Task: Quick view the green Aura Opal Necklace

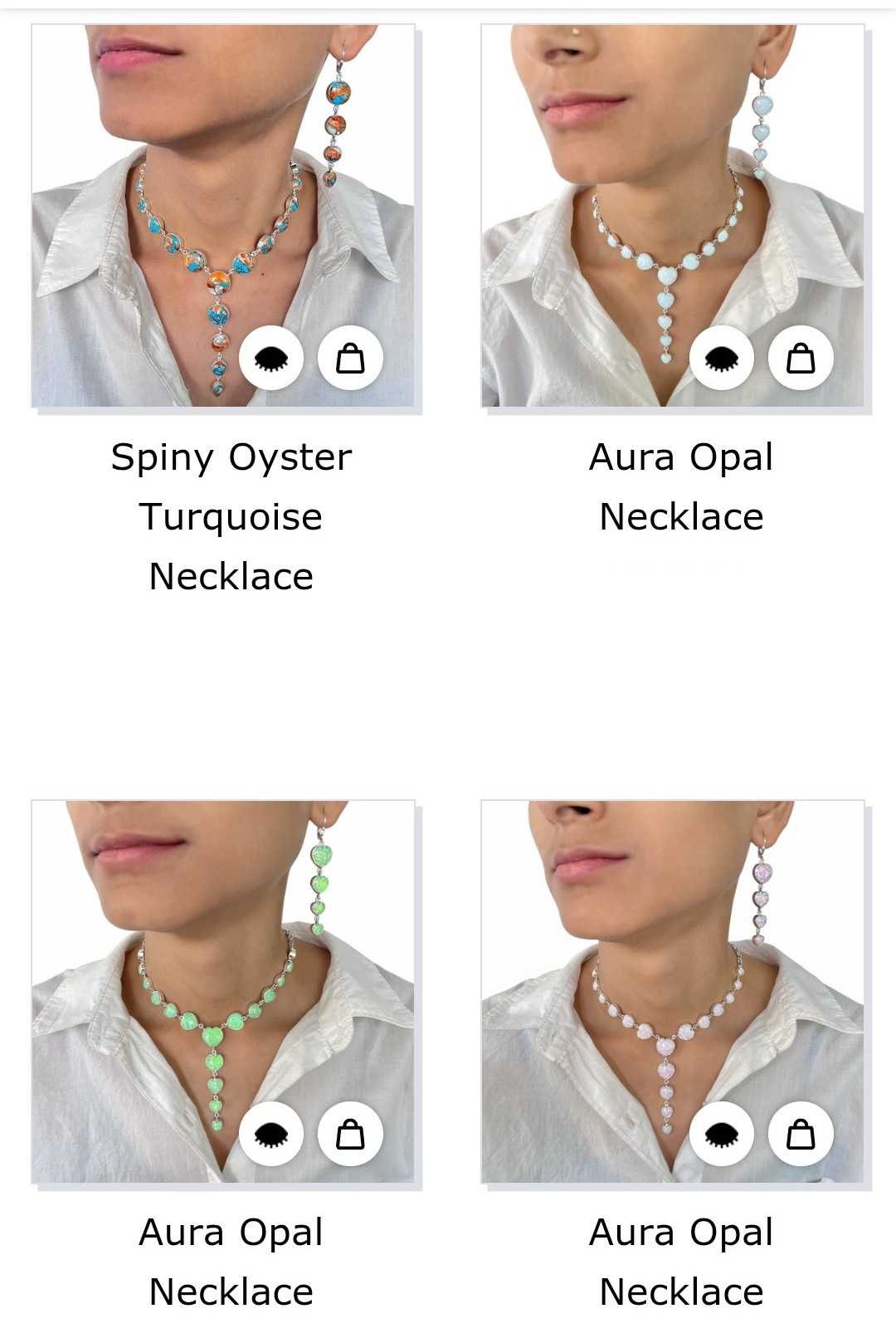Action: 271,1134
